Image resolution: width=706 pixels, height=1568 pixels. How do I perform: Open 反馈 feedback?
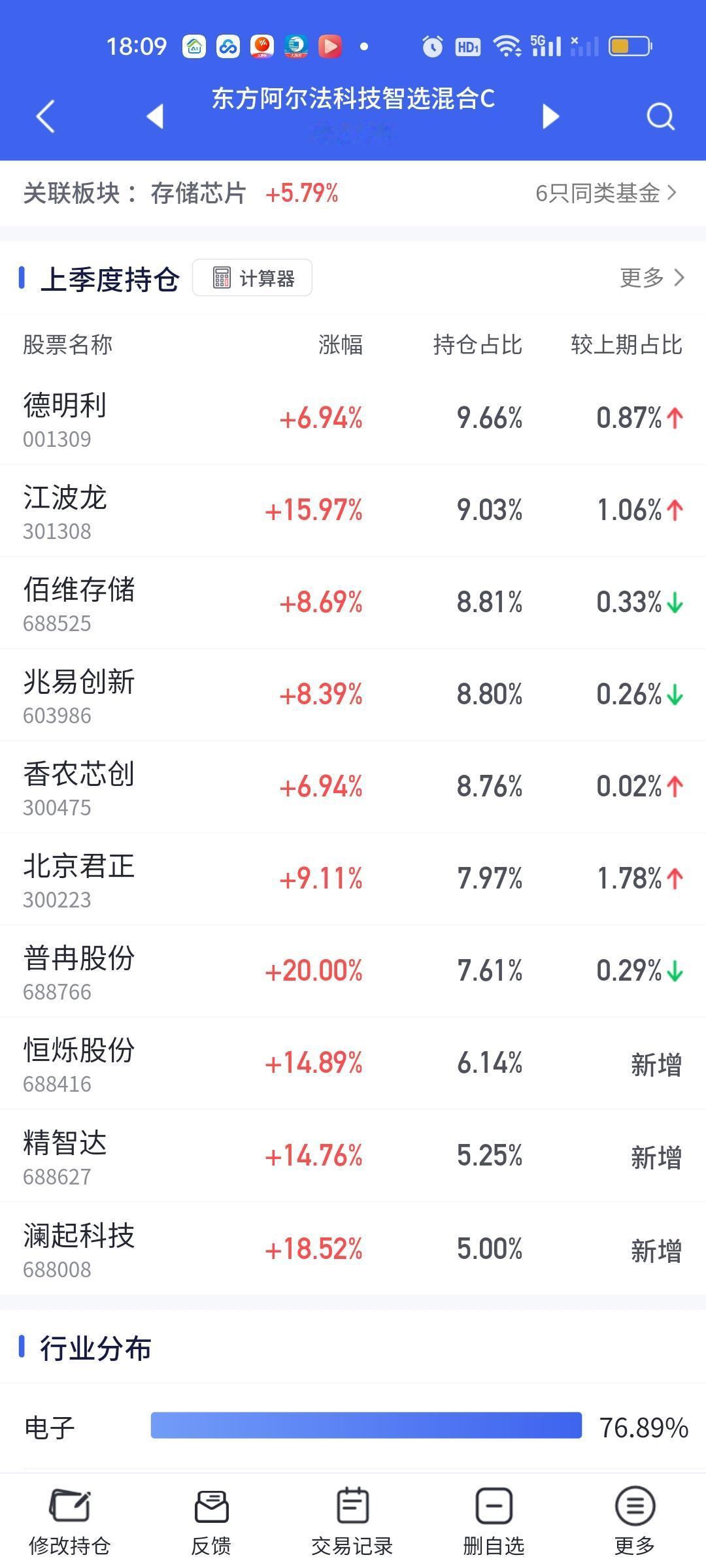click(211, 1522)
